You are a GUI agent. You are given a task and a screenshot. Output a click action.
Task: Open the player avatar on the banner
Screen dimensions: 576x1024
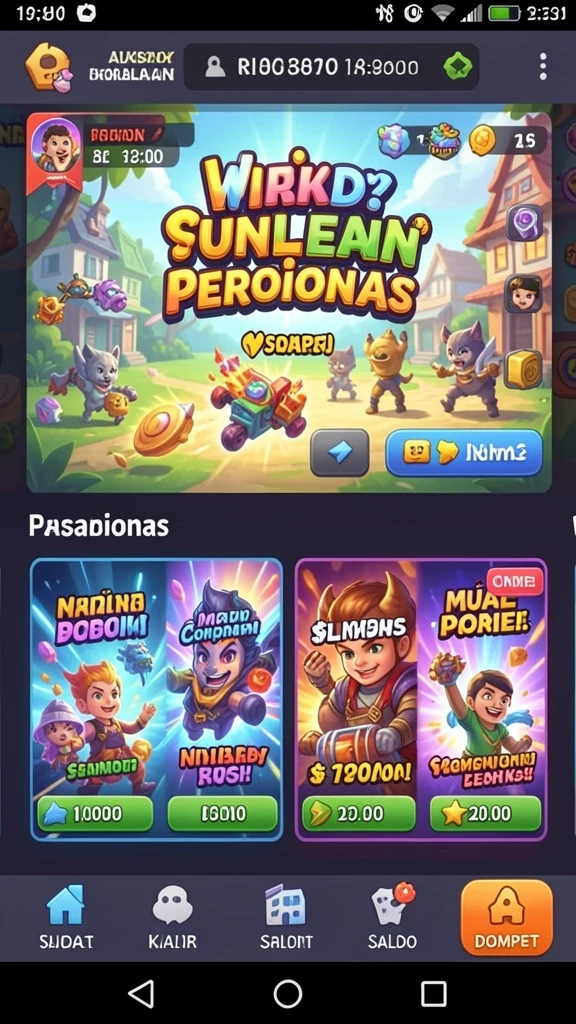tap(56, 145)
